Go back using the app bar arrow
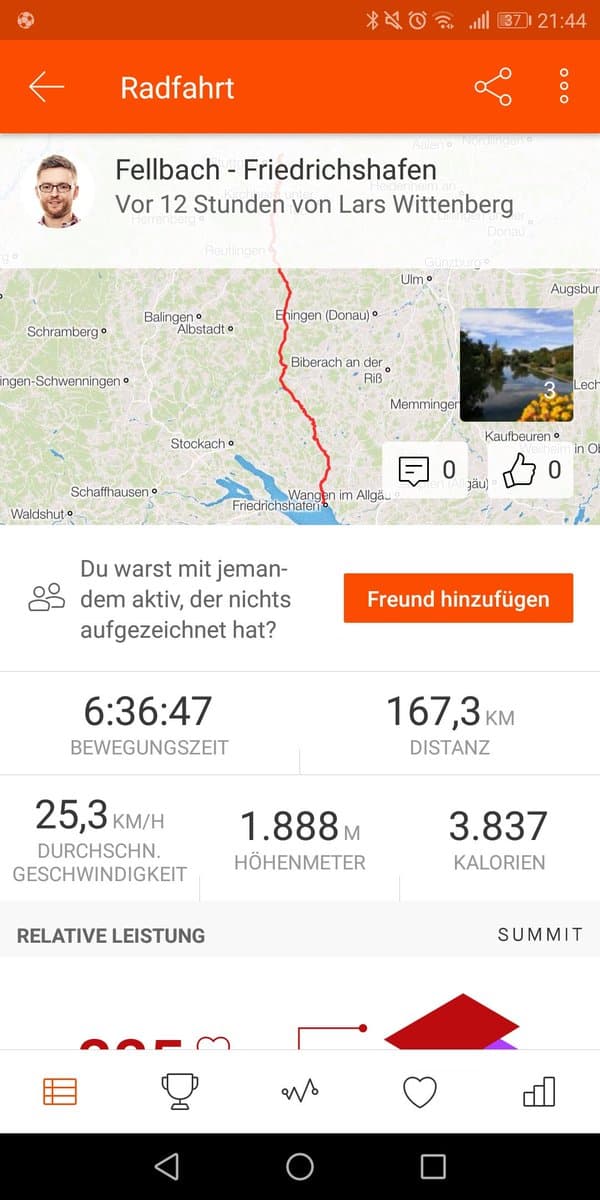Screen dimensions: 600x1200 46,87
